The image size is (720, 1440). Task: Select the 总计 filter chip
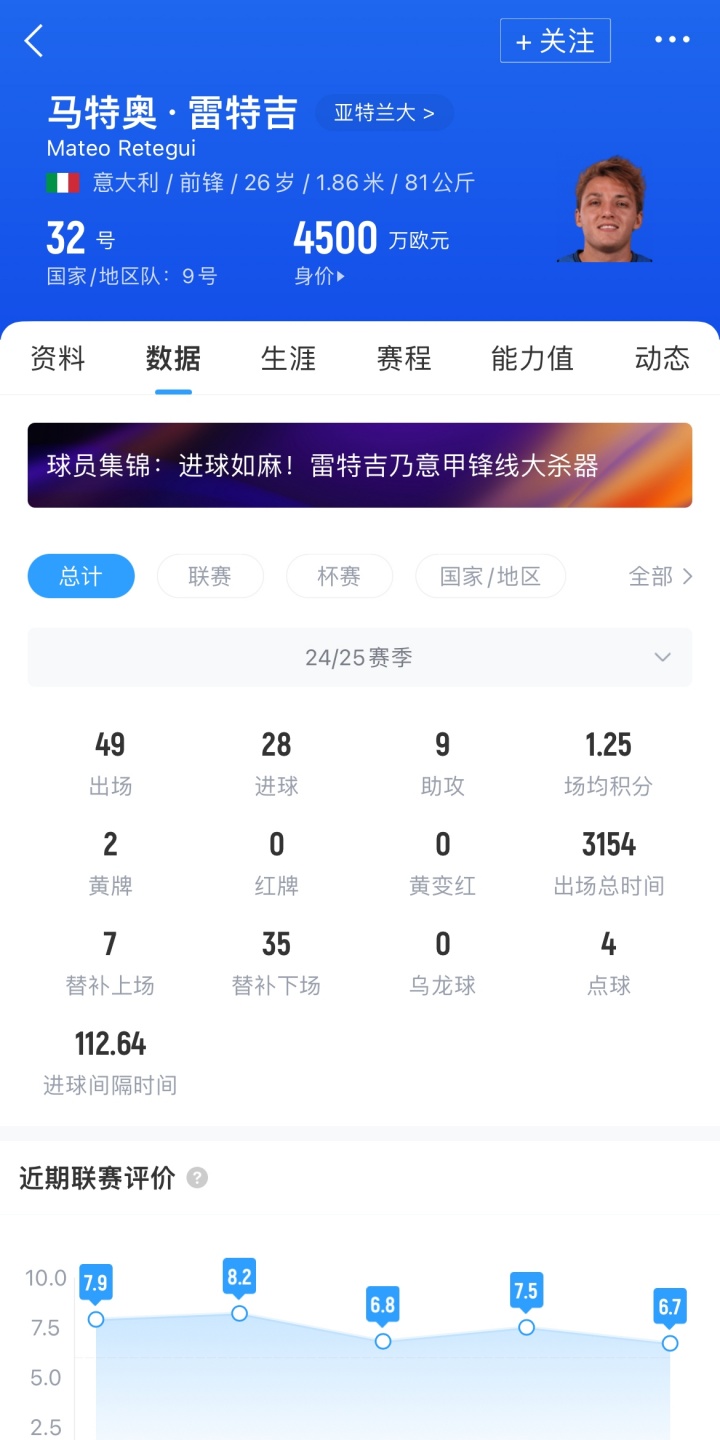pyautogui.click(x=81, y=576)
